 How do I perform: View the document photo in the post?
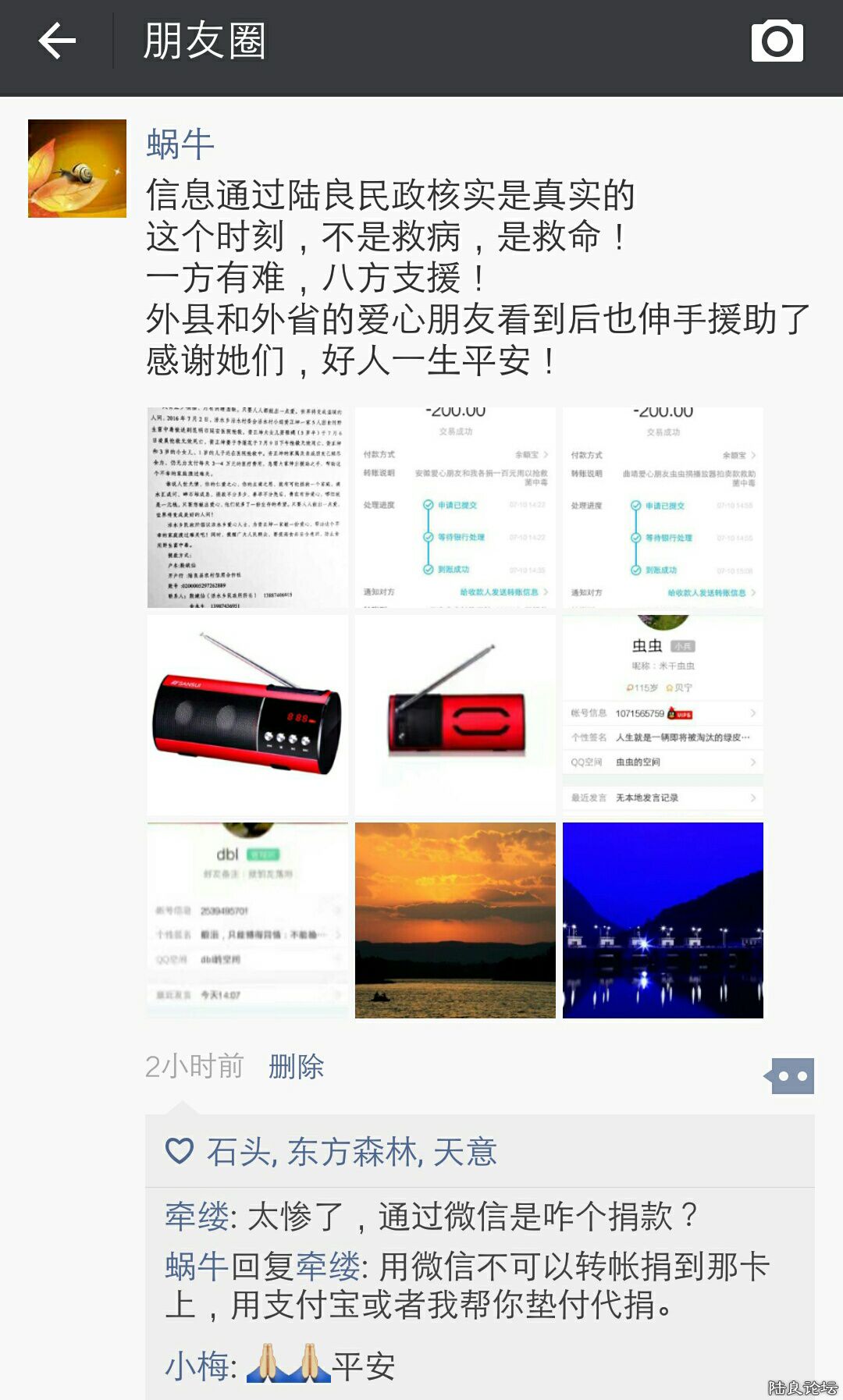(x=247, y=507)
